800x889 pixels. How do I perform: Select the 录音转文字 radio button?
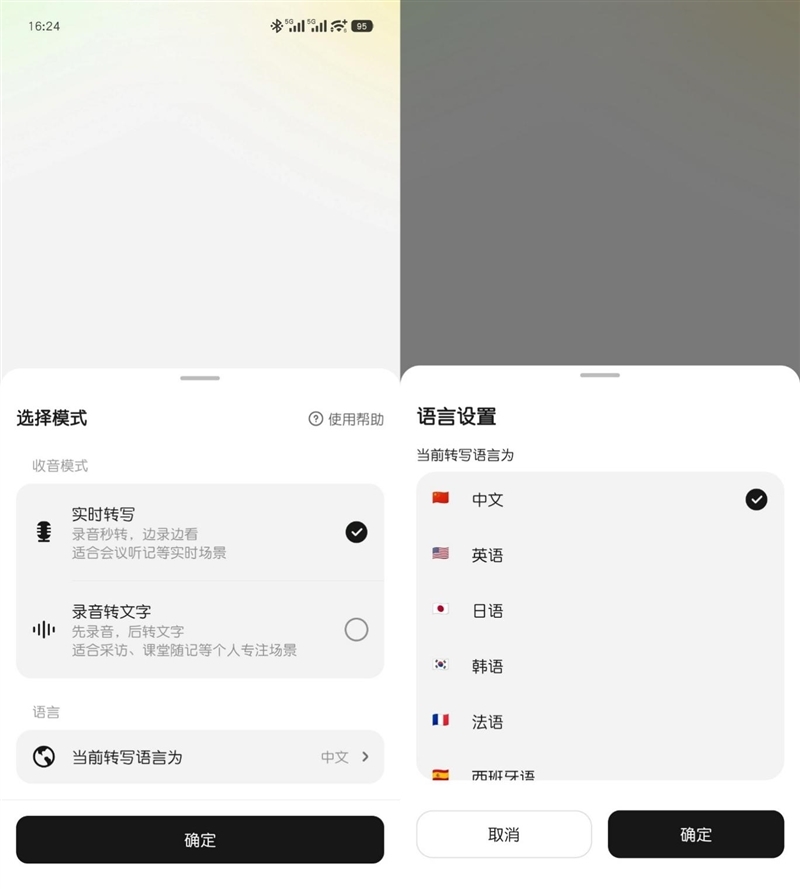click(x=355, y=630)
